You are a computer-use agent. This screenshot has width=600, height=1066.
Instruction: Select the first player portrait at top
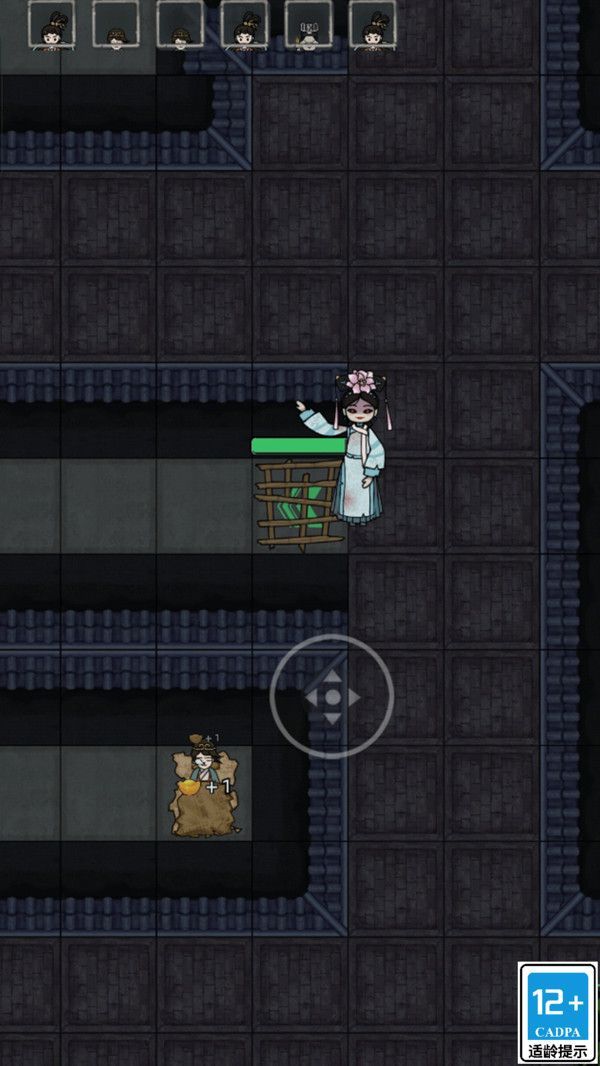point(51,26)
